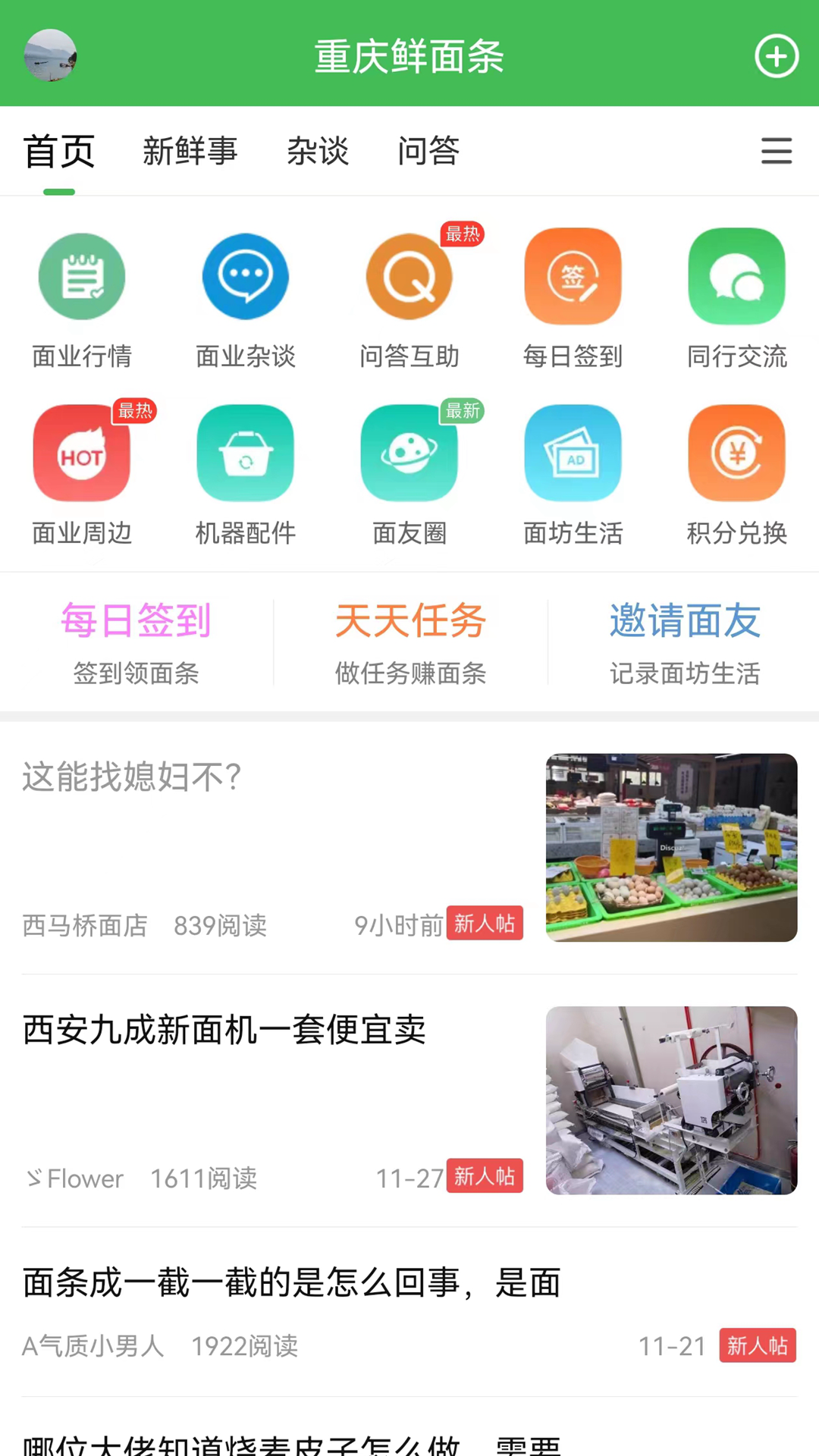Open 每日签到 sign-in icon
Screen dimensions: 819x1456
point(573,275)
